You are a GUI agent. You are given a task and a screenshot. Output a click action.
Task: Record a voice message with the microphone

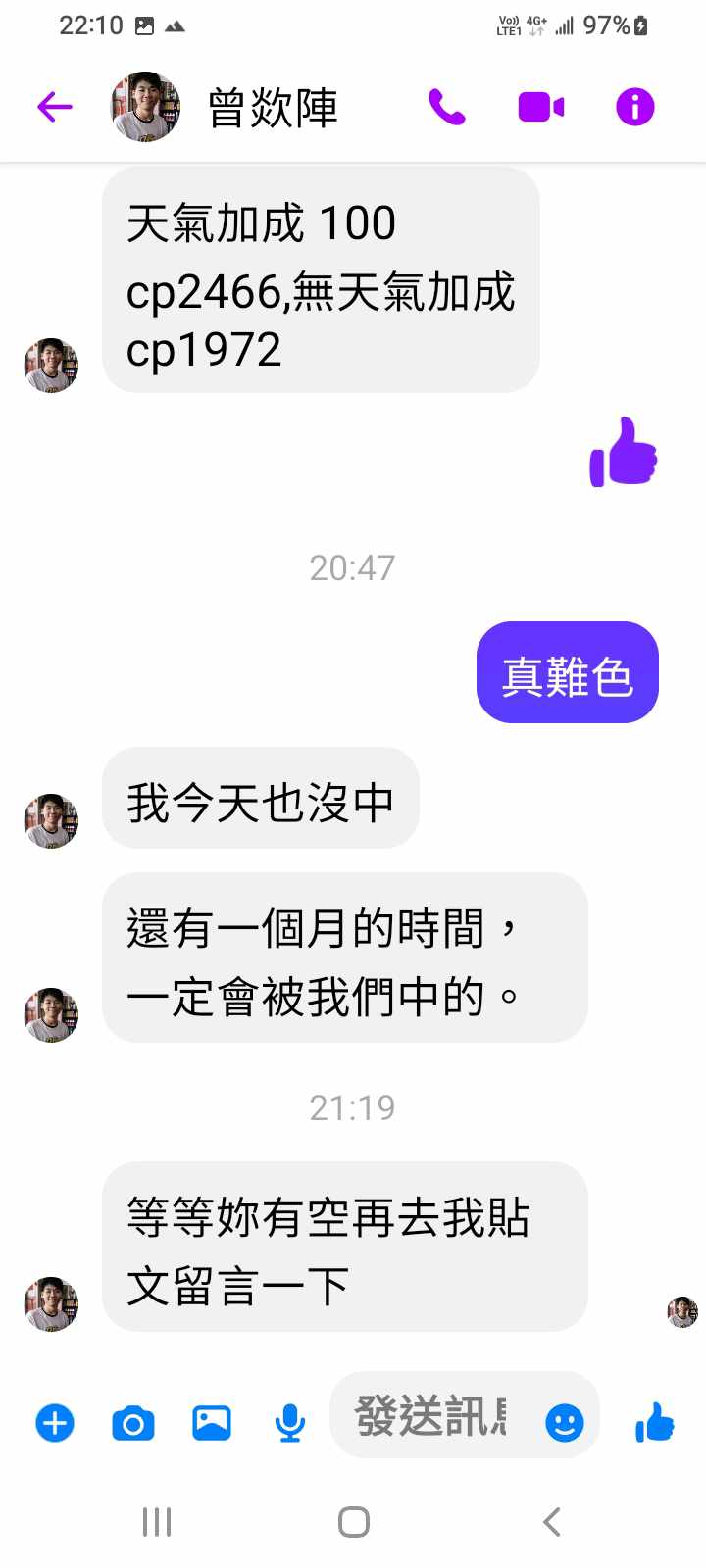pos(289,1422)
